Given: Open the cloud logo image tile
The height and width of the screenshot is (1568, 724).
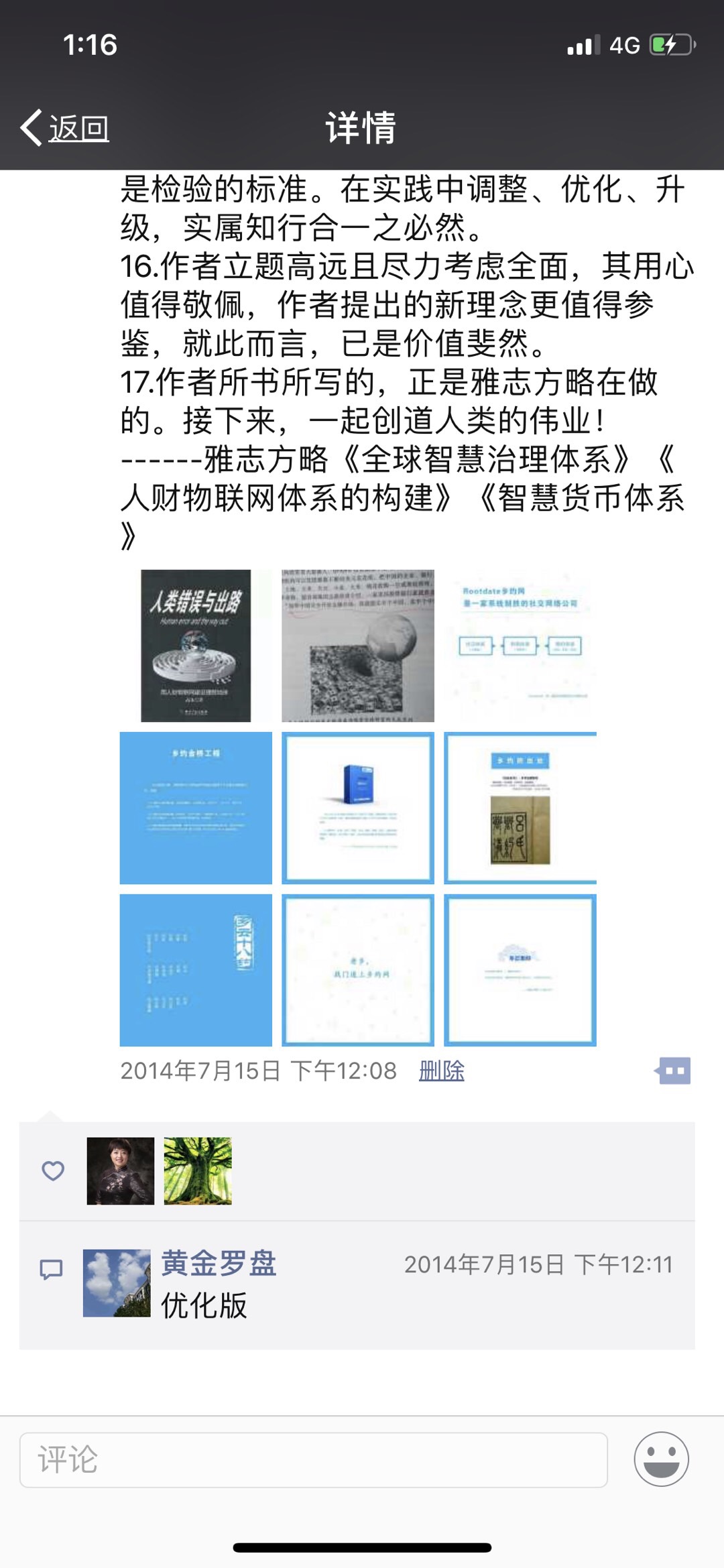Looking at the screenshot, I should 520,970.
